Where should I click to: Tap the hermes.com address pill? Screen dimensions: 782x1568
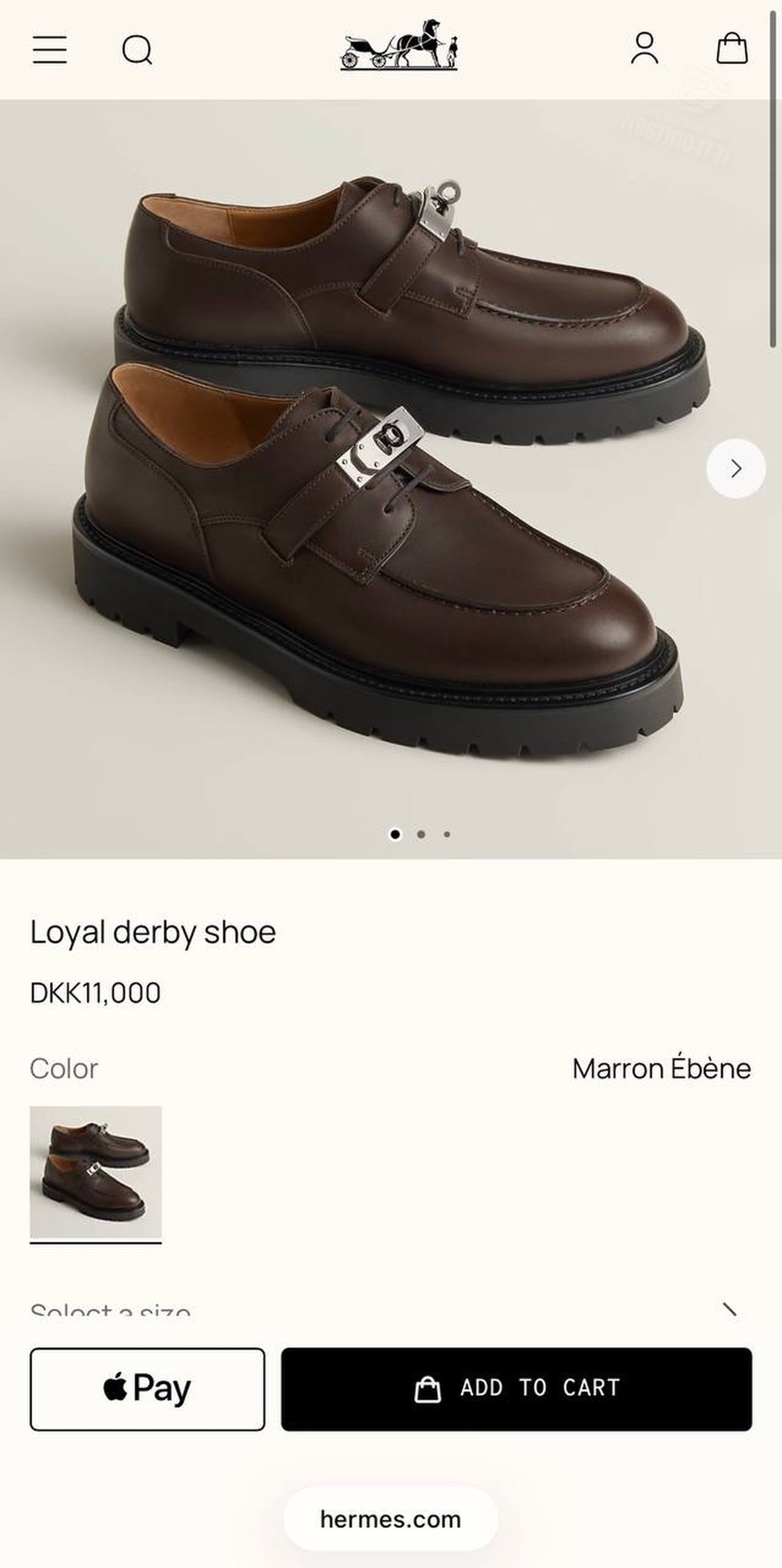[391, 1518]
